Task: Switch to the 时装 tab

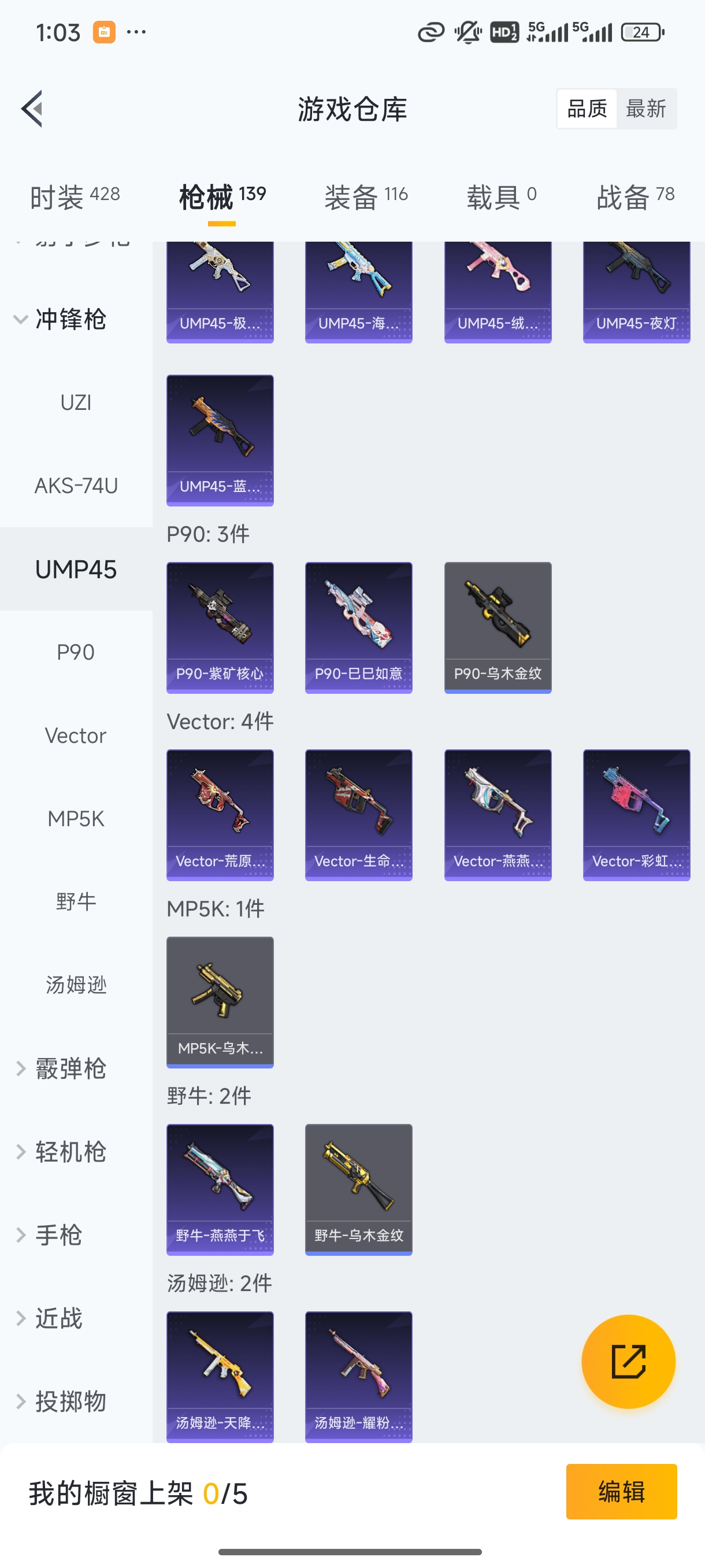Action: point(75,197)
